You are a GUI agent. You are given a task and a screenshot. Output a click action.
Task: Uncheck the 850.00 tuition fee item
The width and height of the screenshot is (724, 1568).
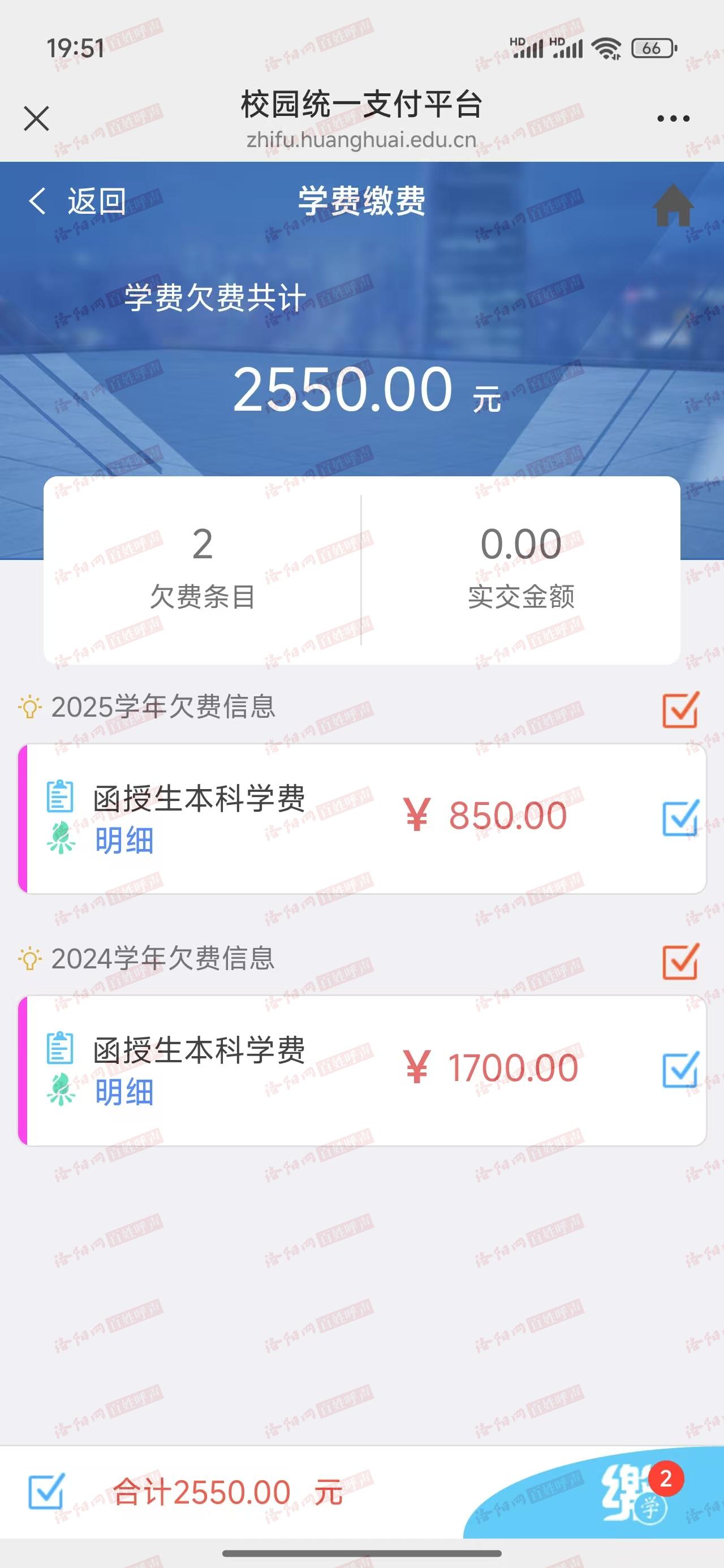coord(680,818)
